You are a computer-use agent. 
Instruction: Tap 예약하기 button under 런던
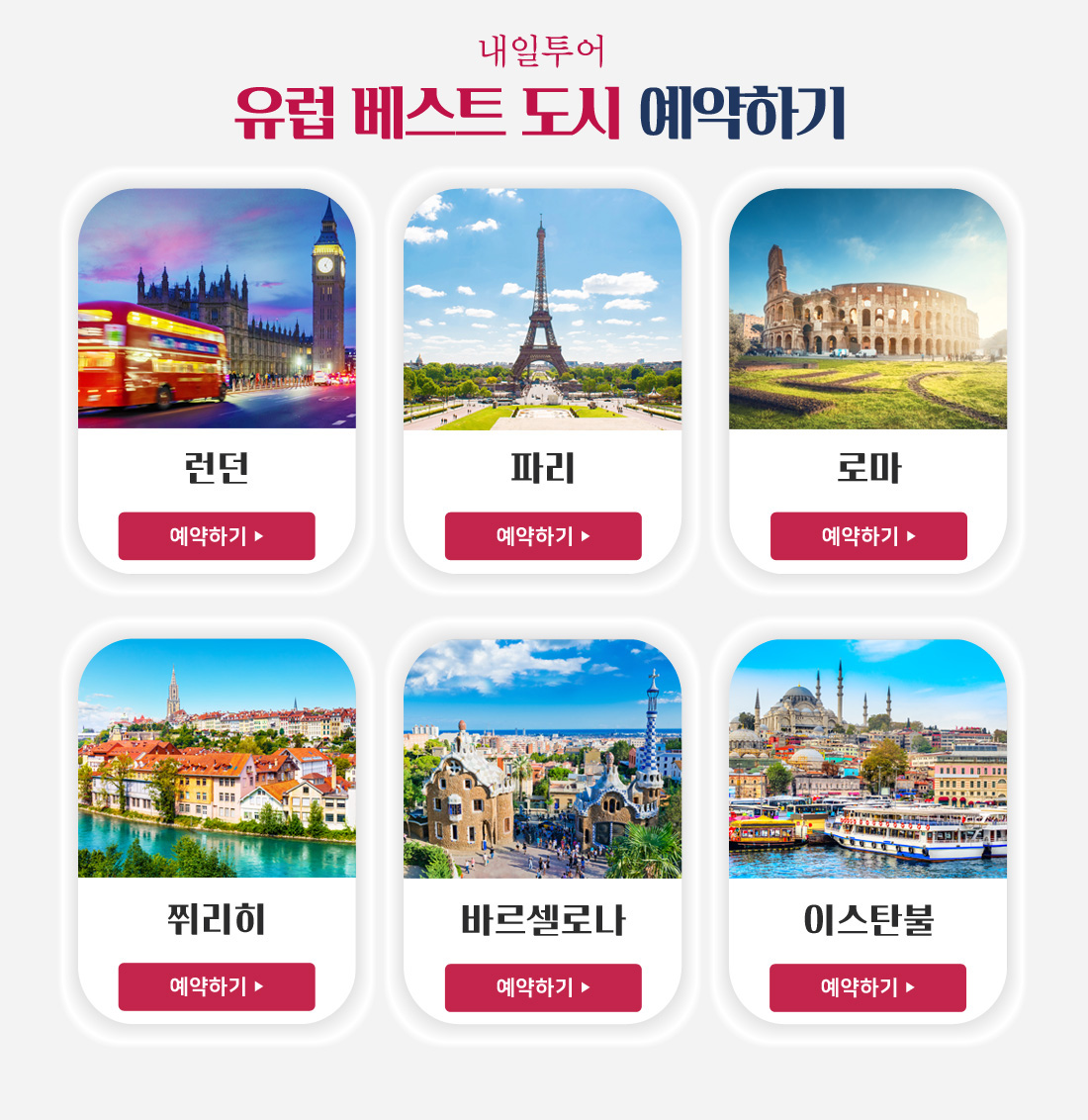(x=217, y=536)
